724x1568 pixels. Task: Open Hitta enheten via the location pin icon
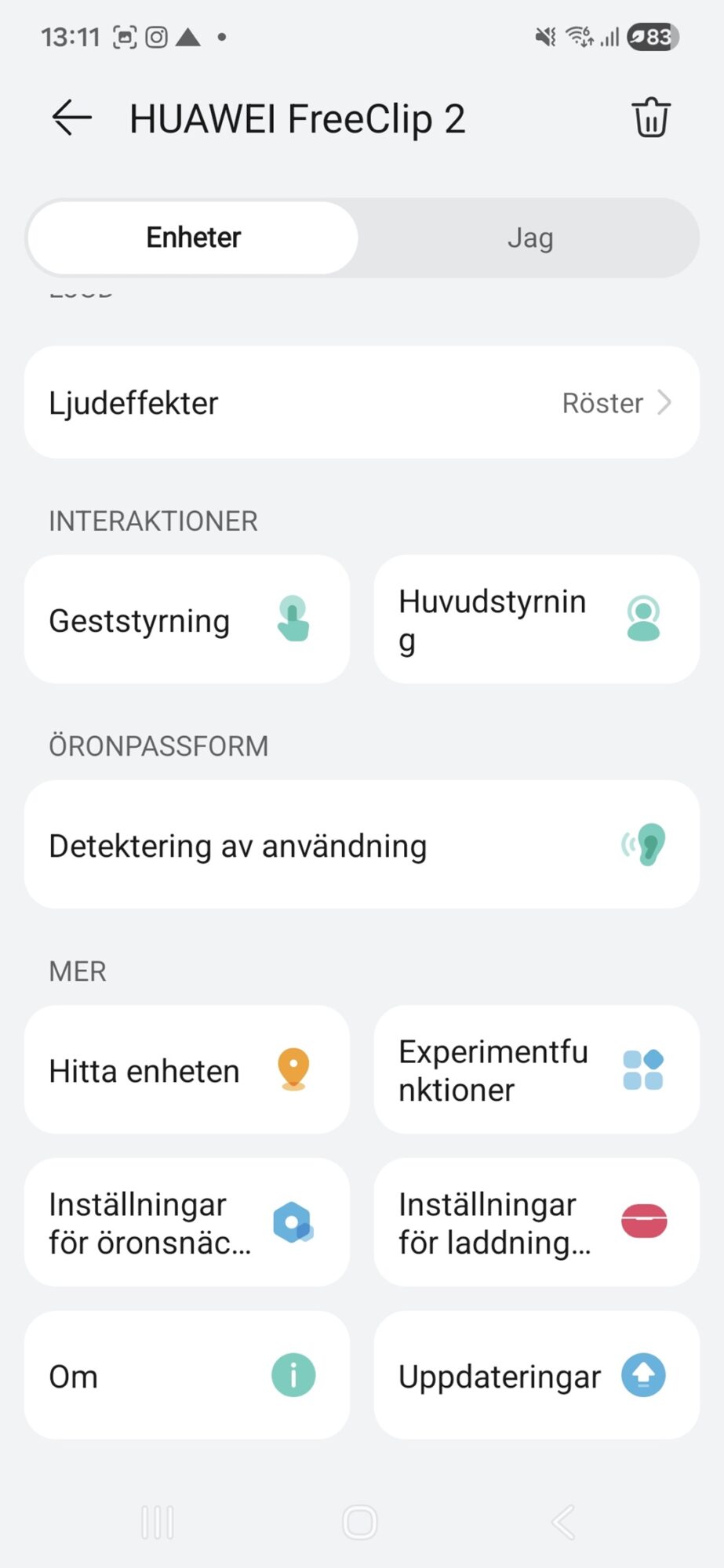pos(291,1069)
